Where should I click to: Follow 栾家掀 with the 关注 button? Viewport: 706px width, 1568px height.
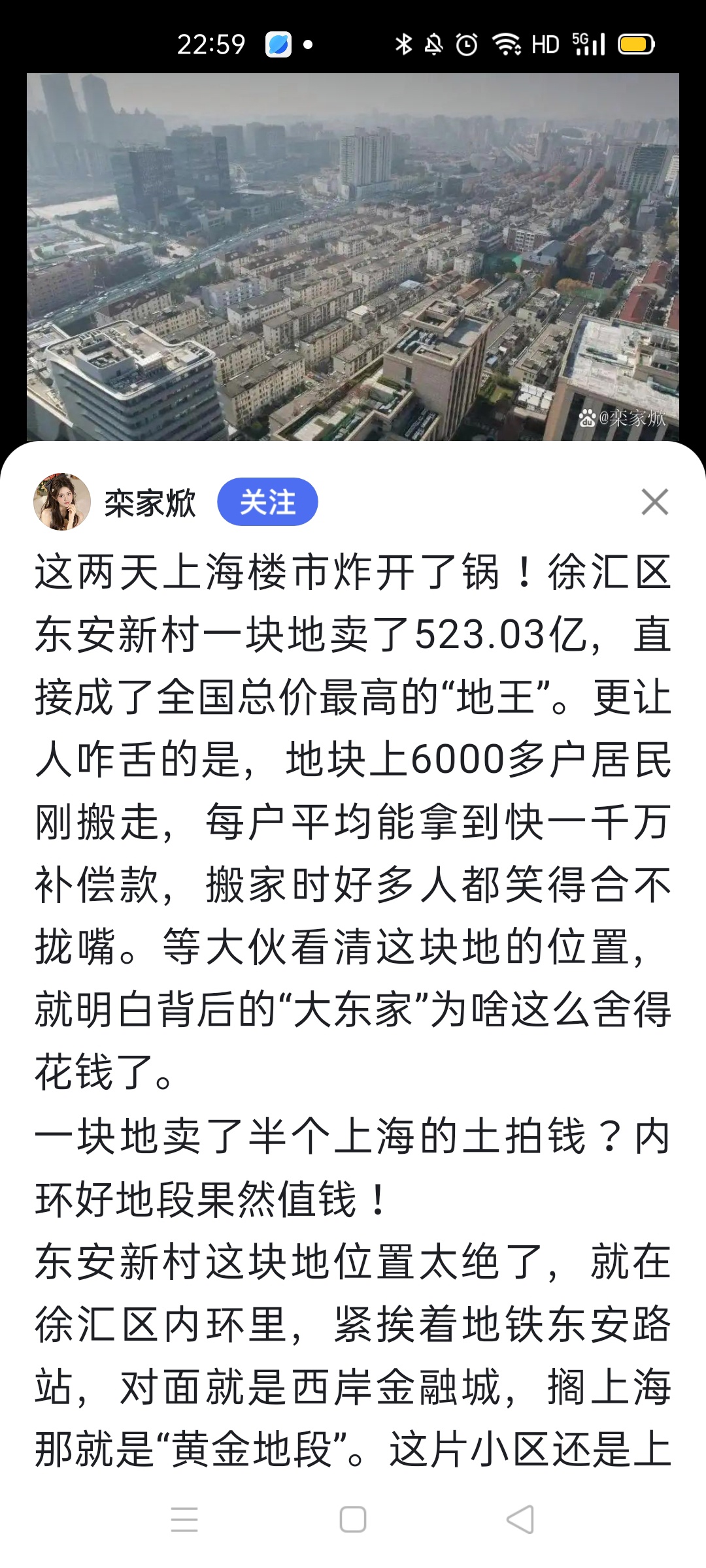(x=267, y=502)
